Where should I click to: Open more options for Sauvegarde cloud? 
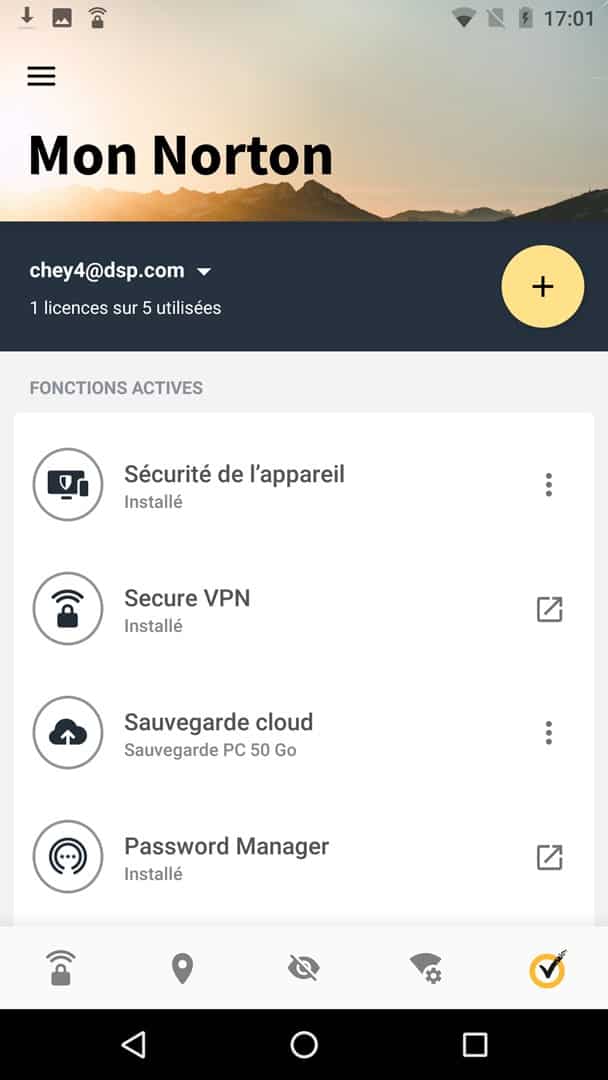coord(548,733)
